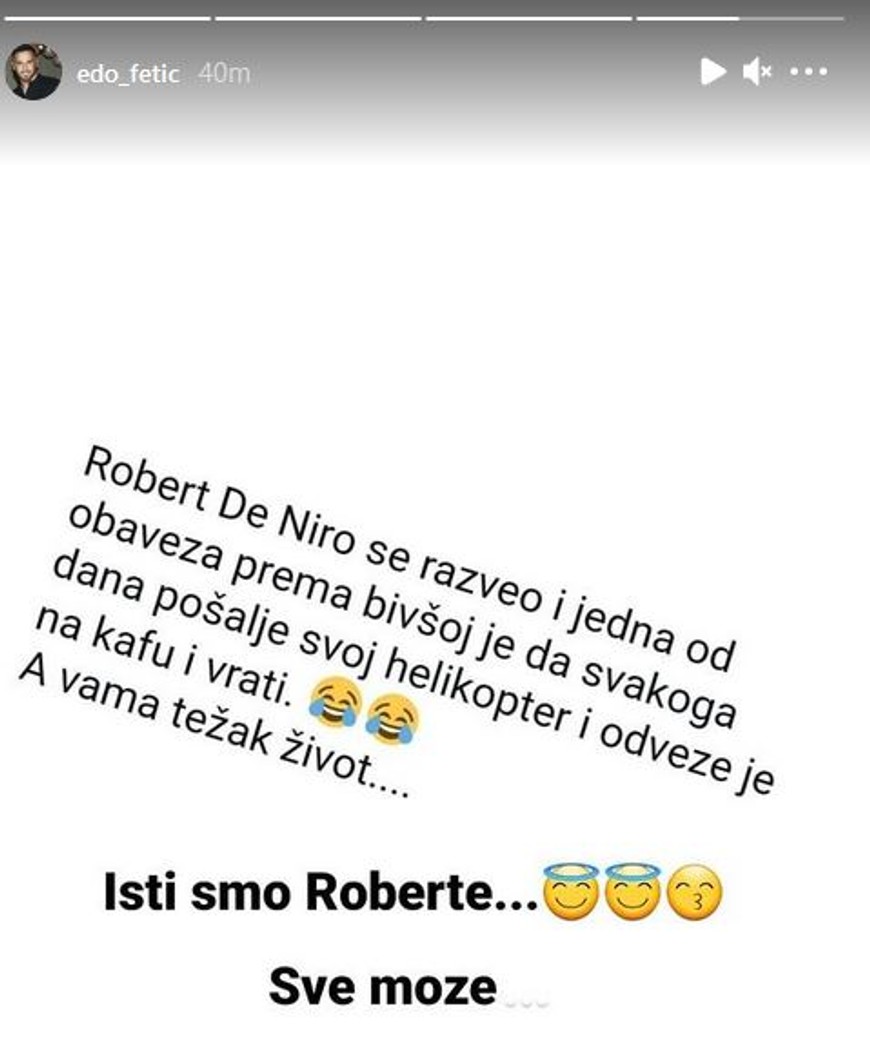This screenshot has height=1051, width=870.
Task: Open edo_fetic's profile picture
Action: [33, 72]
